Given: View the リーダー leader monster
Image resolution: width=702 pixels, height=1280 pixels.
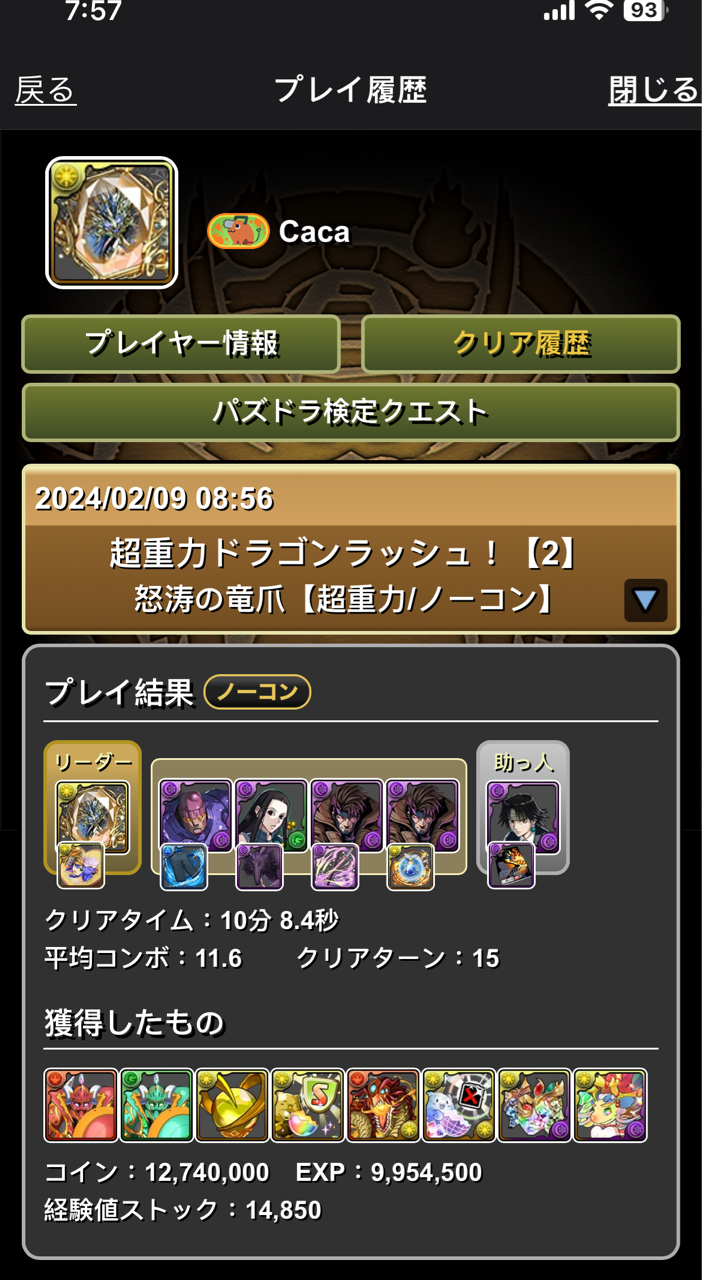Looking at the screenshot, I should tap(92, 817).
